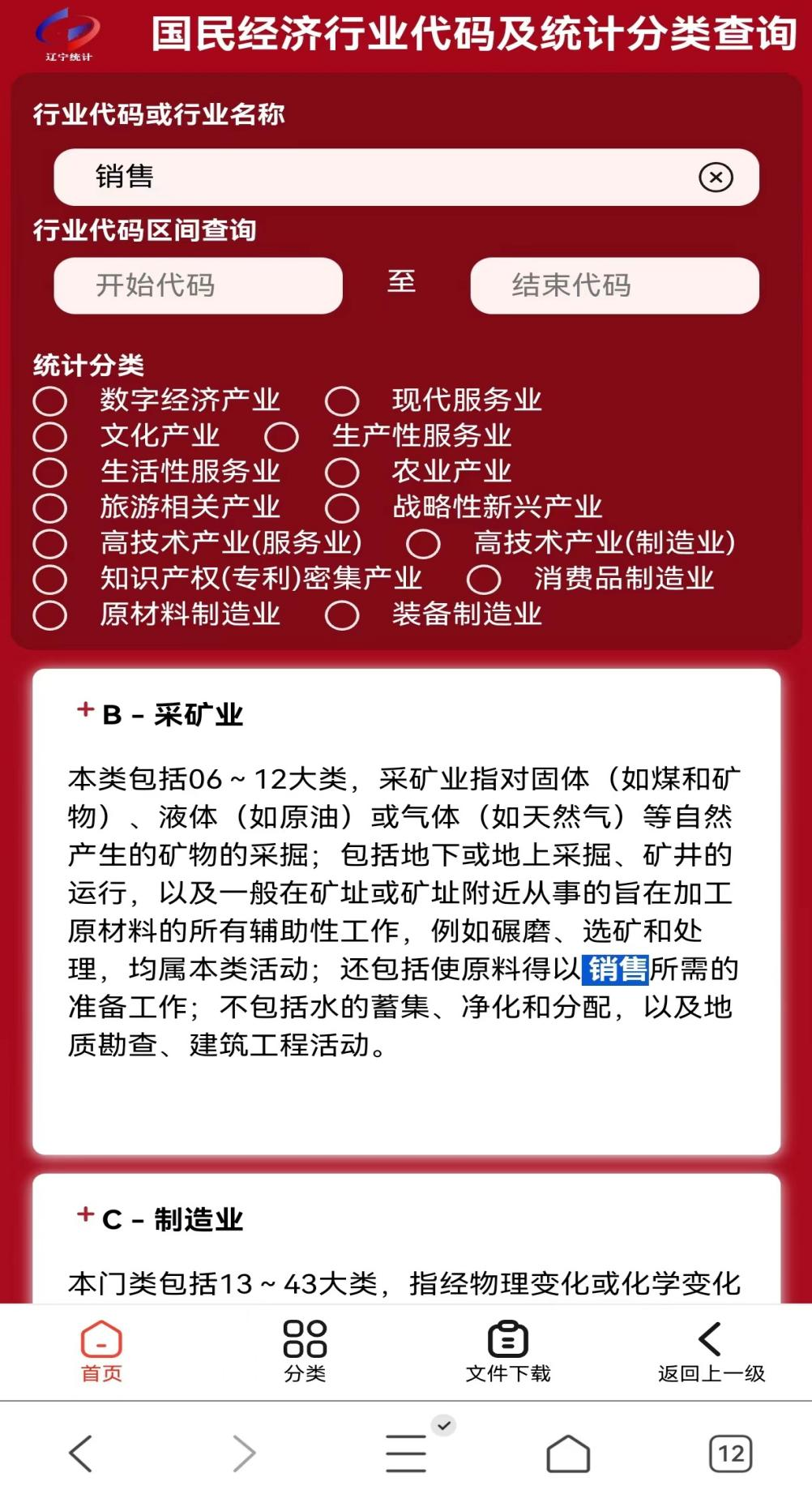Enter the start code field
Screen dimensions: 812x1507
[198, 285]
